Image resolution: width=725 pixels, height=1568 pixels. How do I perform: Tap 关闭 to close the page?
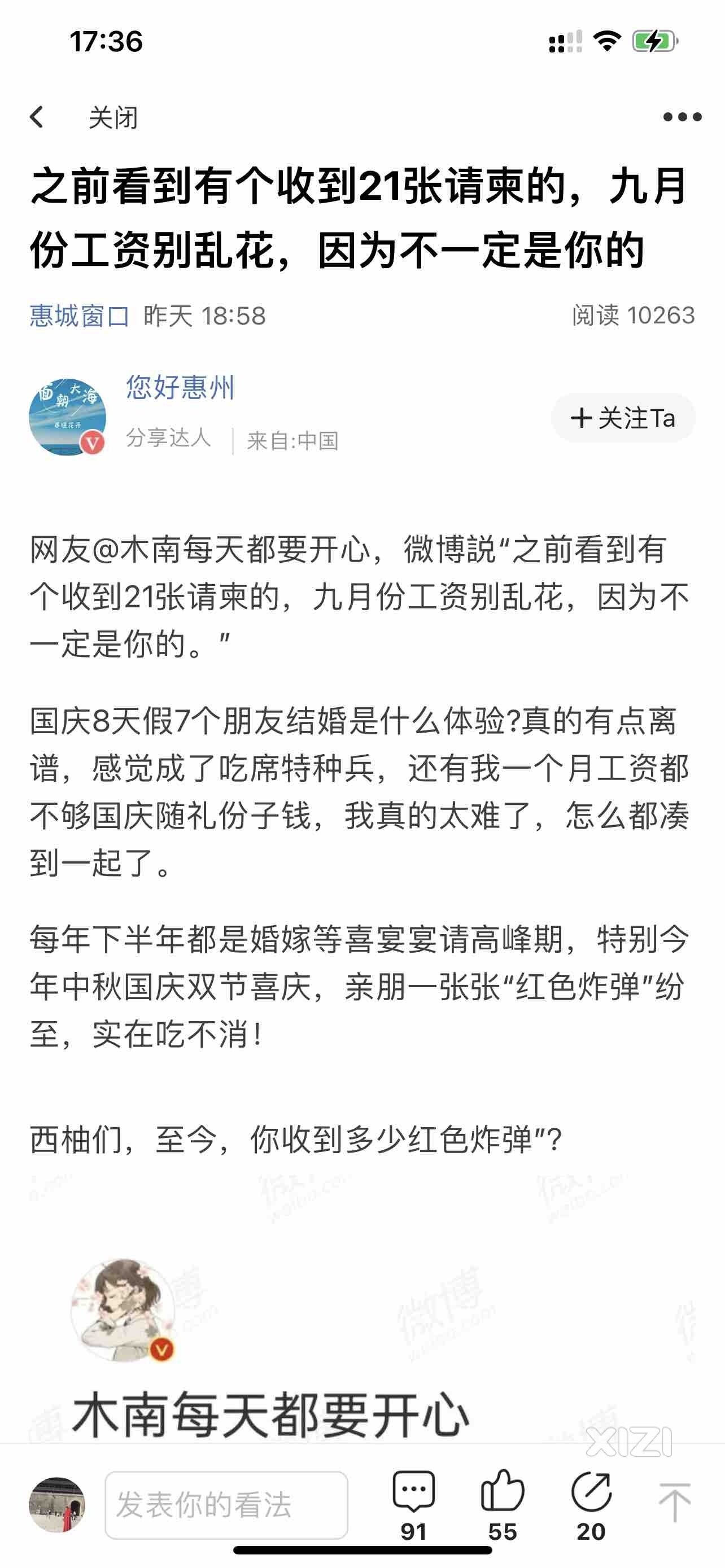113,117
